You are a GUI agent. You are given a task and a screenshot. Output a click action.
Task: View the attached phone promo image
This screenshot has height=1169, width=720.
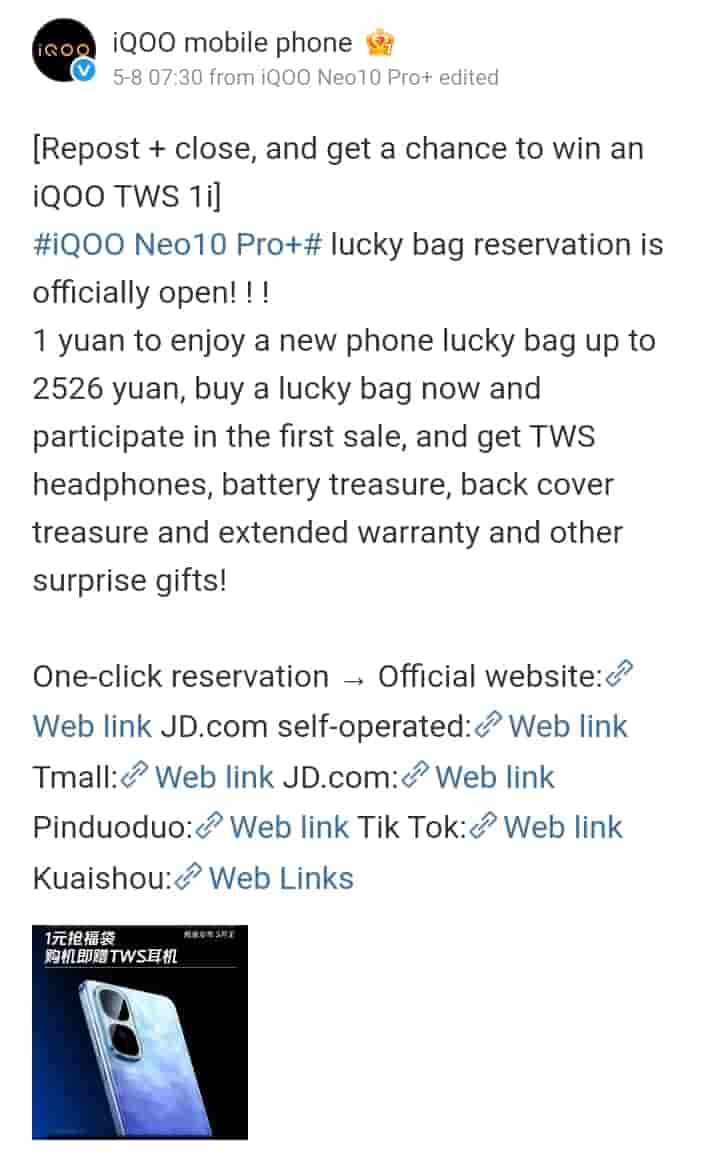coord(140,1031)
